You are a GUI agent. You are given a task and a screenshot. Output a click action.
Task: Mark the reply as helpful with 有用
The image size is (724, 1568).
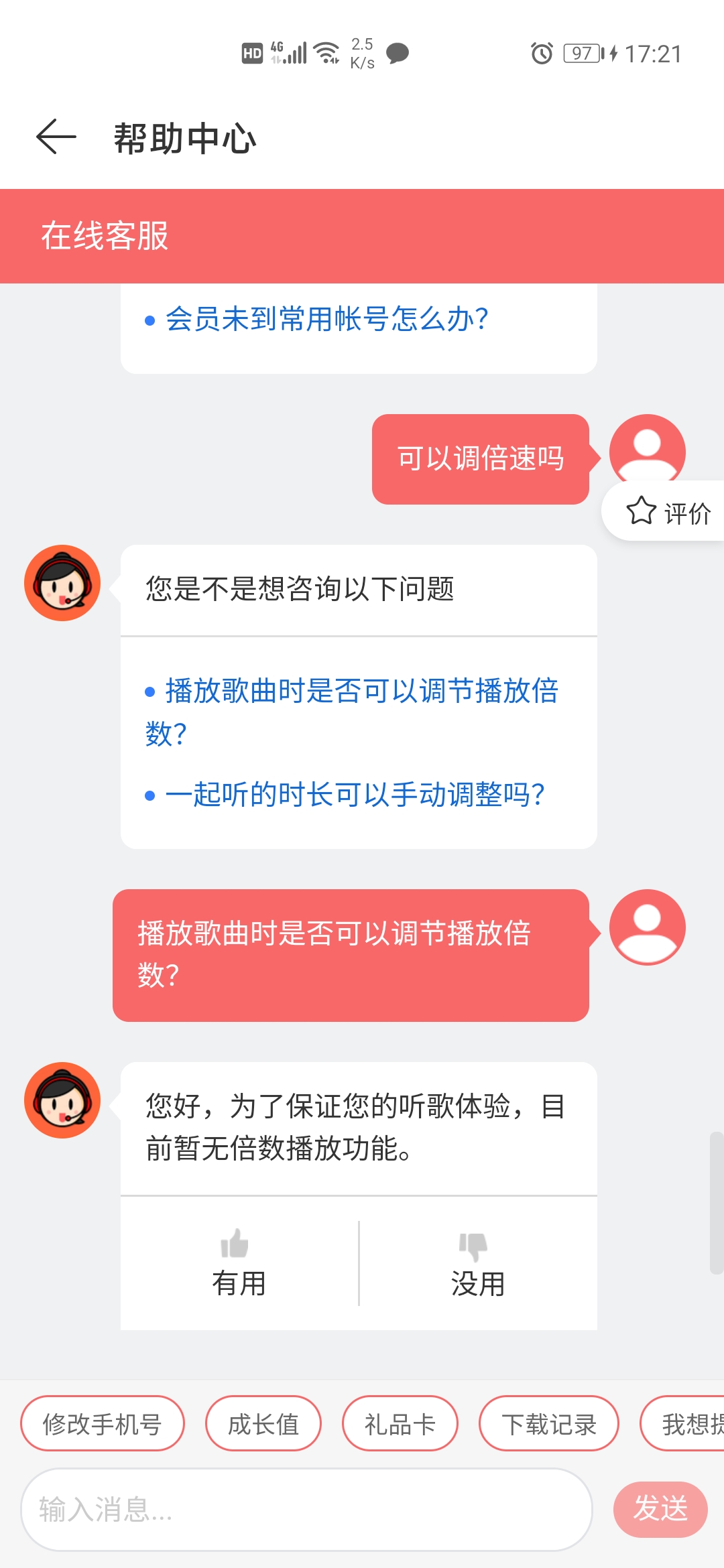pos(238,1283)
